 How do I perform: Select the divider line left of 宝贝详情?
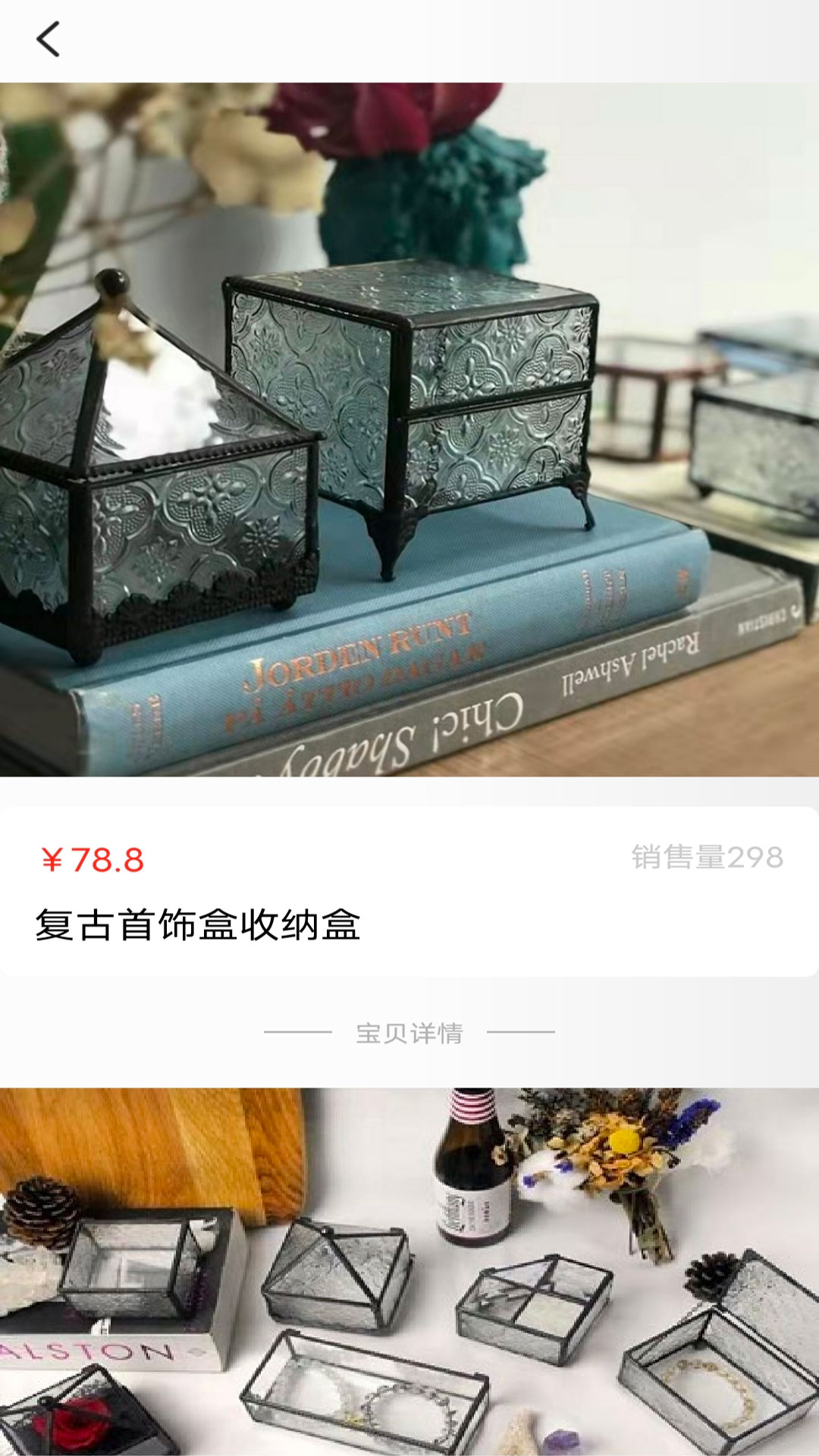(x=296, y=1031)
